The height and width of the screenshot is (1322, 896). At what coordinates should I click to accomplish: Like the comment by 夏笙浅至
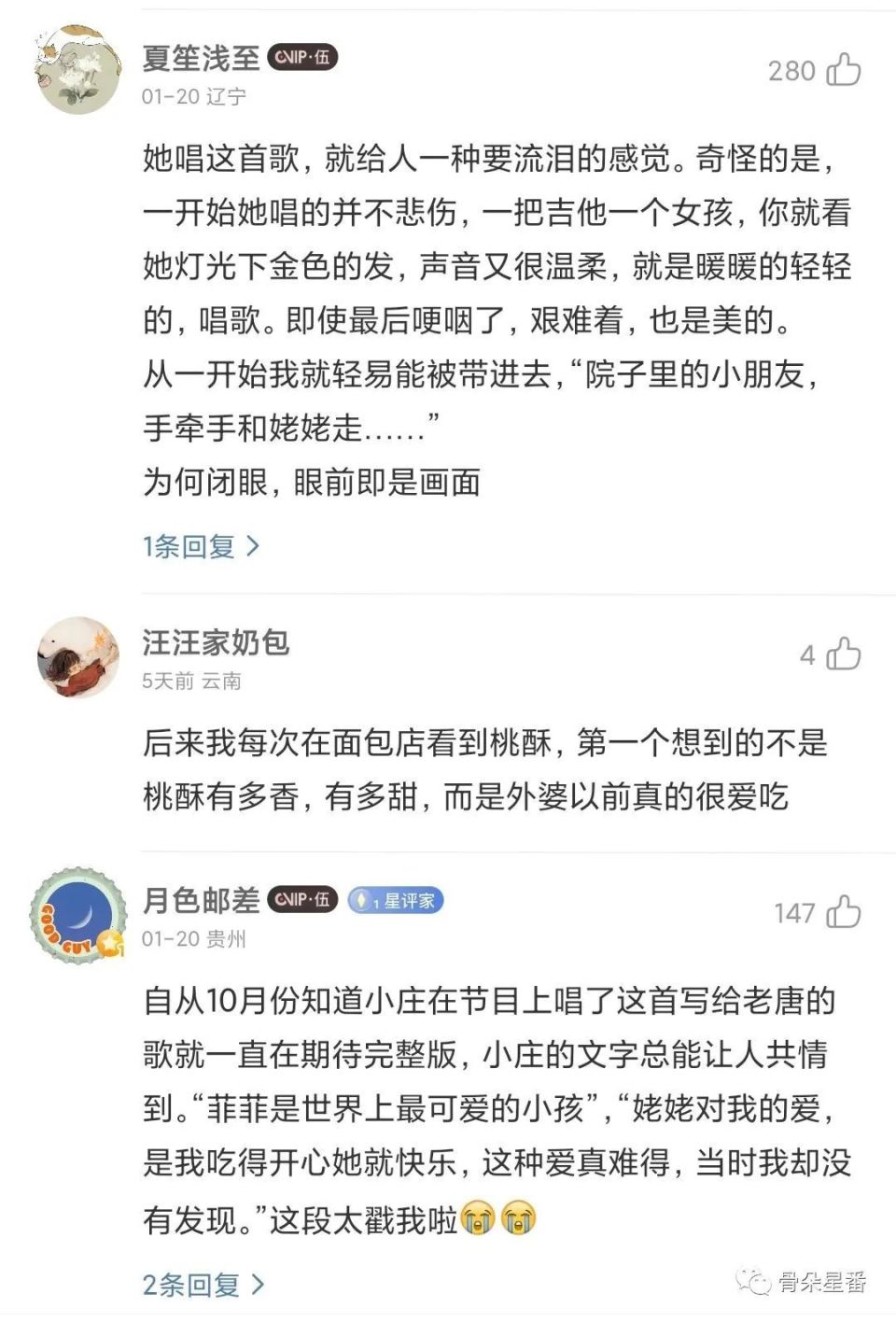(x=843, y=70)
